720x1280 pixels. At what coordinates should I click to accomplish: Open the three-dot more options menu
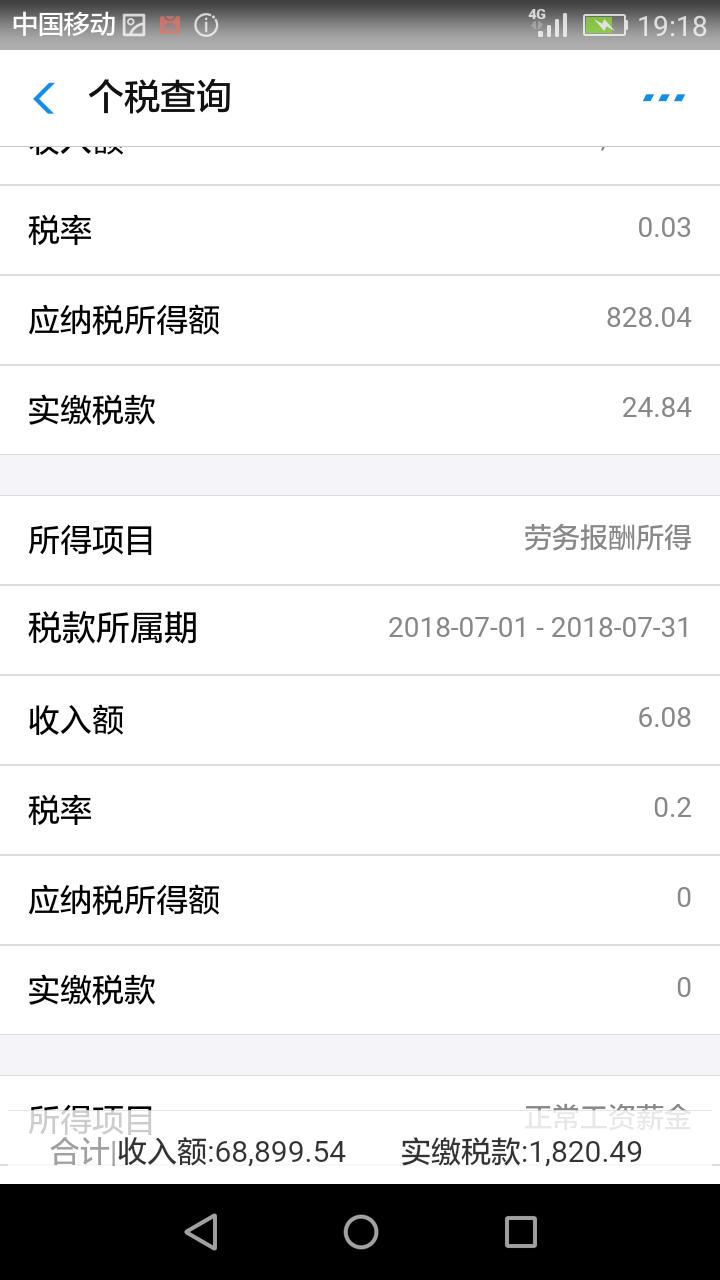pos(662,99)
